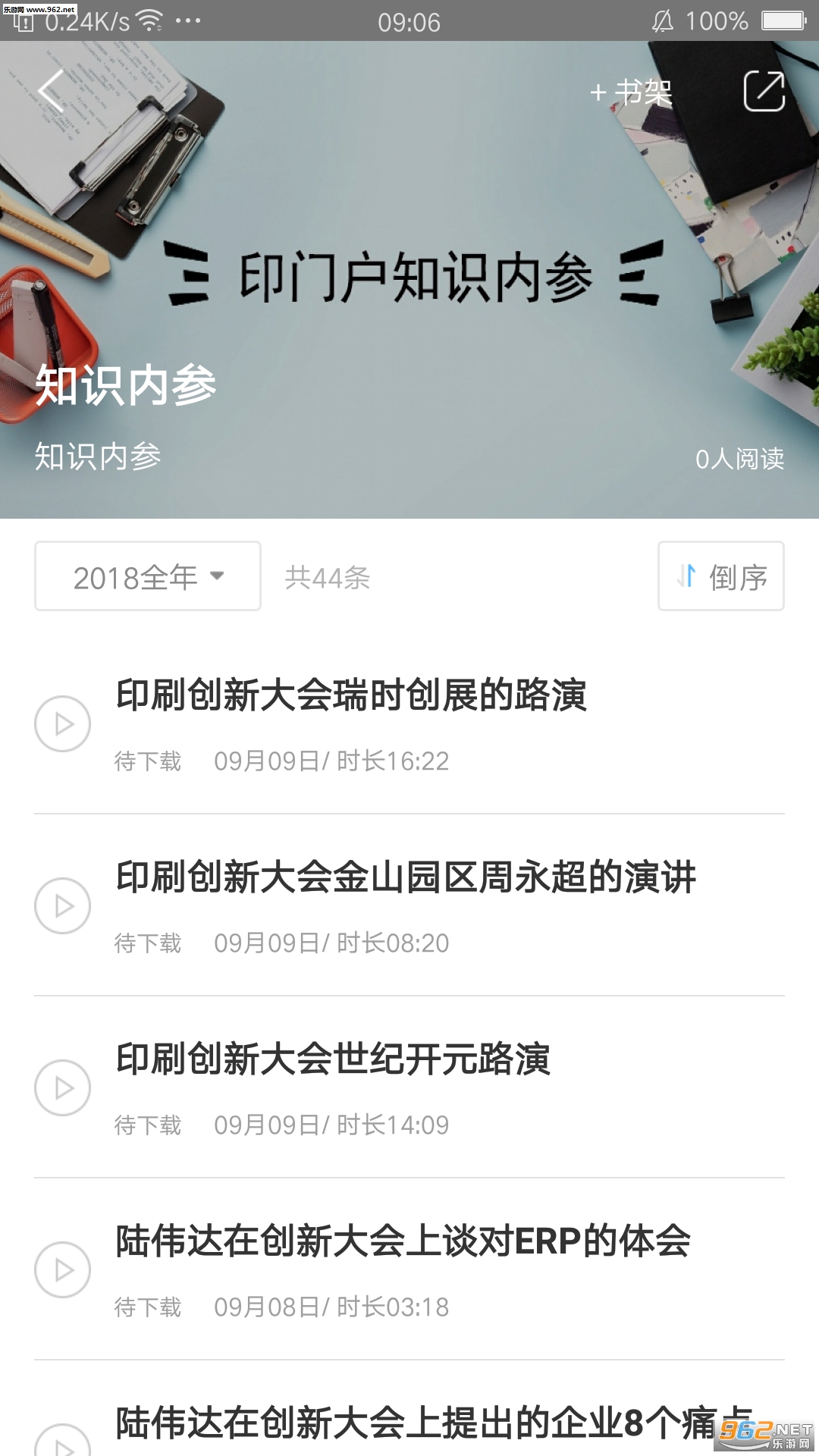Expand the 2018全年 year dropdown
The height and width of the screenshot is (1456, 819).
(148, 576)
